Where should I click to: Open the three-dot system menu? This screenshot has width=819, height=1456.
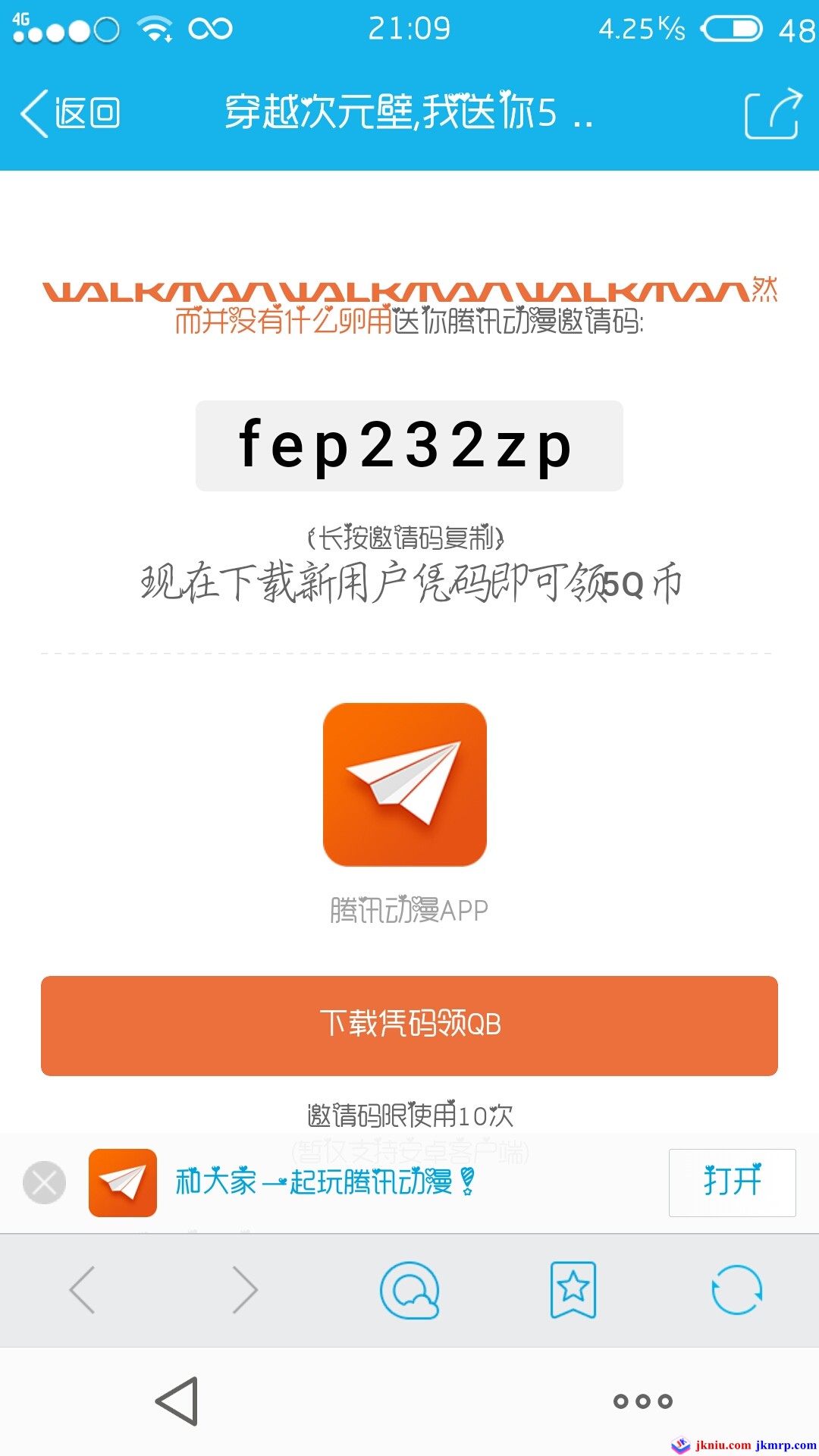pyautogui.click(x=643, y=1401)
